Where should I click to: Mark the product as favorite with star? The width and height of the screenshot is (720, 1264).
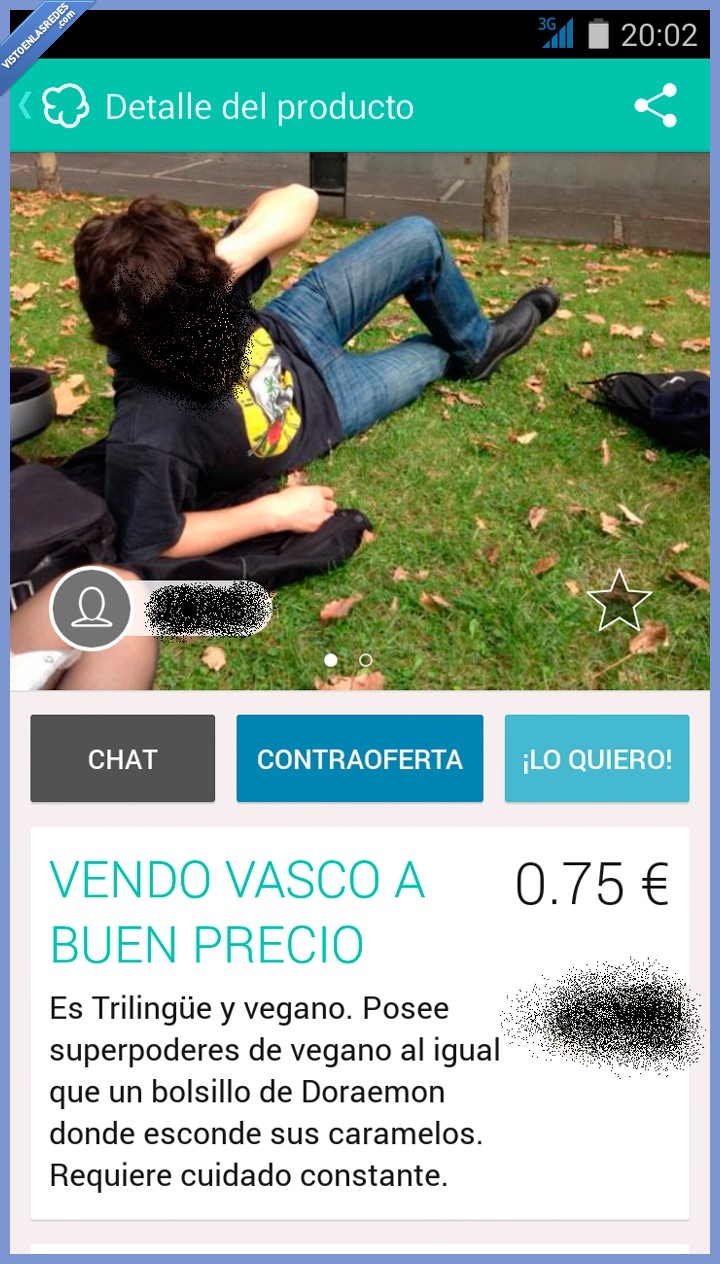coord(618,601)
